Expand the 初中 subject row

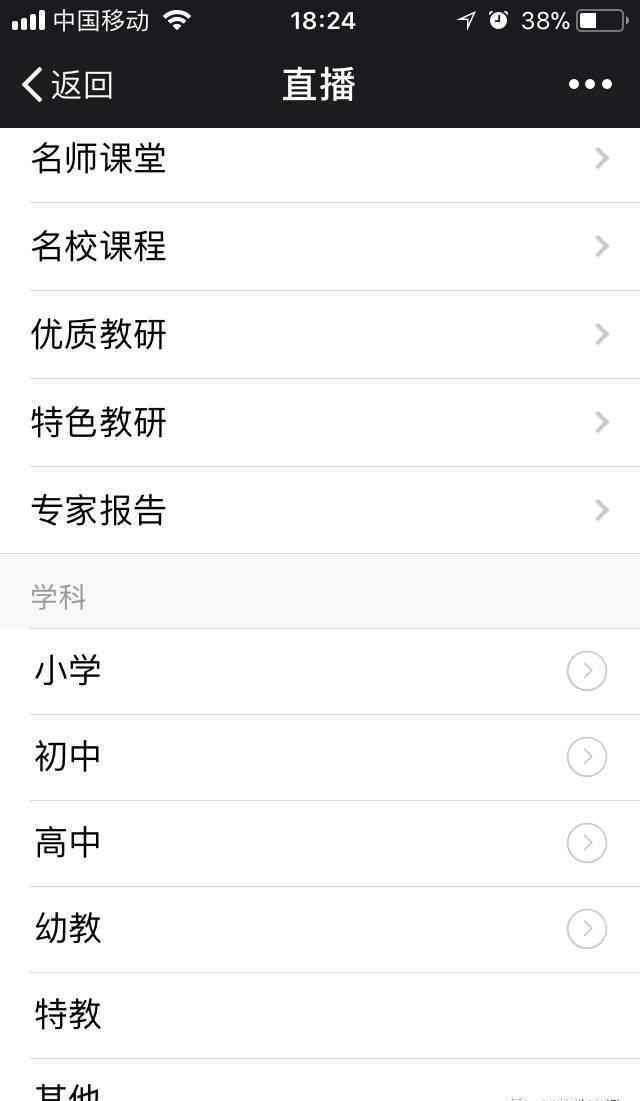(x=586, y=757)
